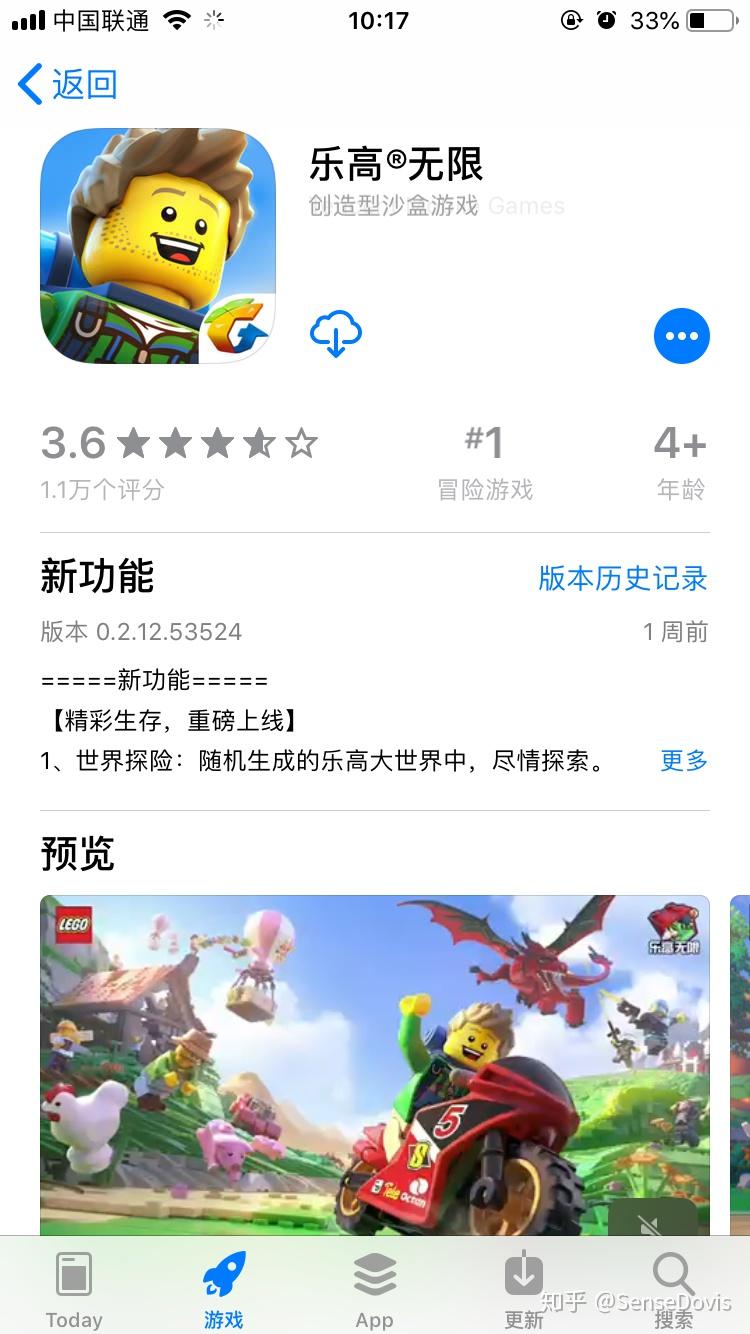This screenshot has width=750, height=1334.
Task: Switch to the 更新 tab
Action: point(524,1288)
